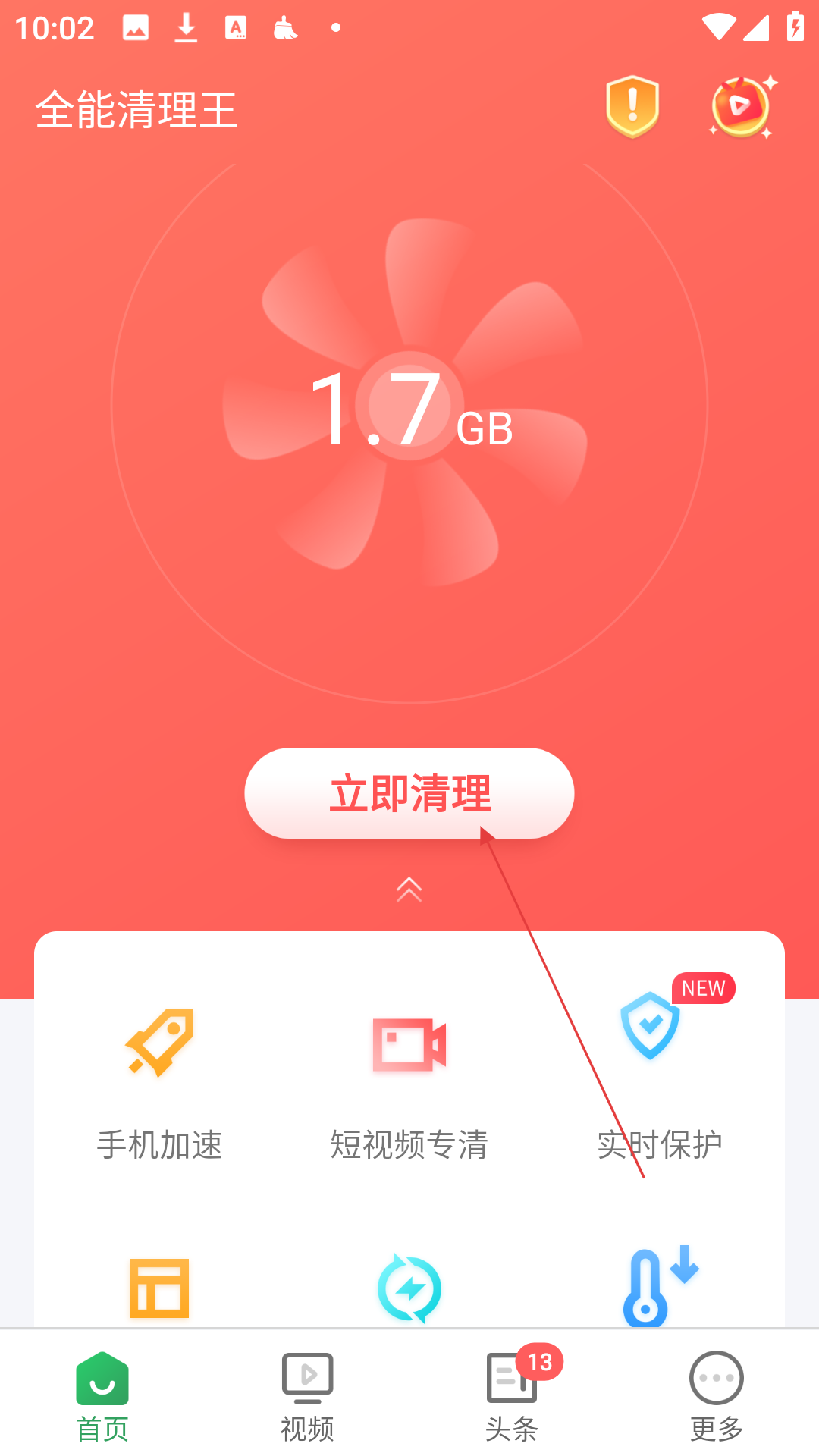The width and height of the screenshot is (819, 1456).
Task: Open the video reward icon
Action: 742,107
